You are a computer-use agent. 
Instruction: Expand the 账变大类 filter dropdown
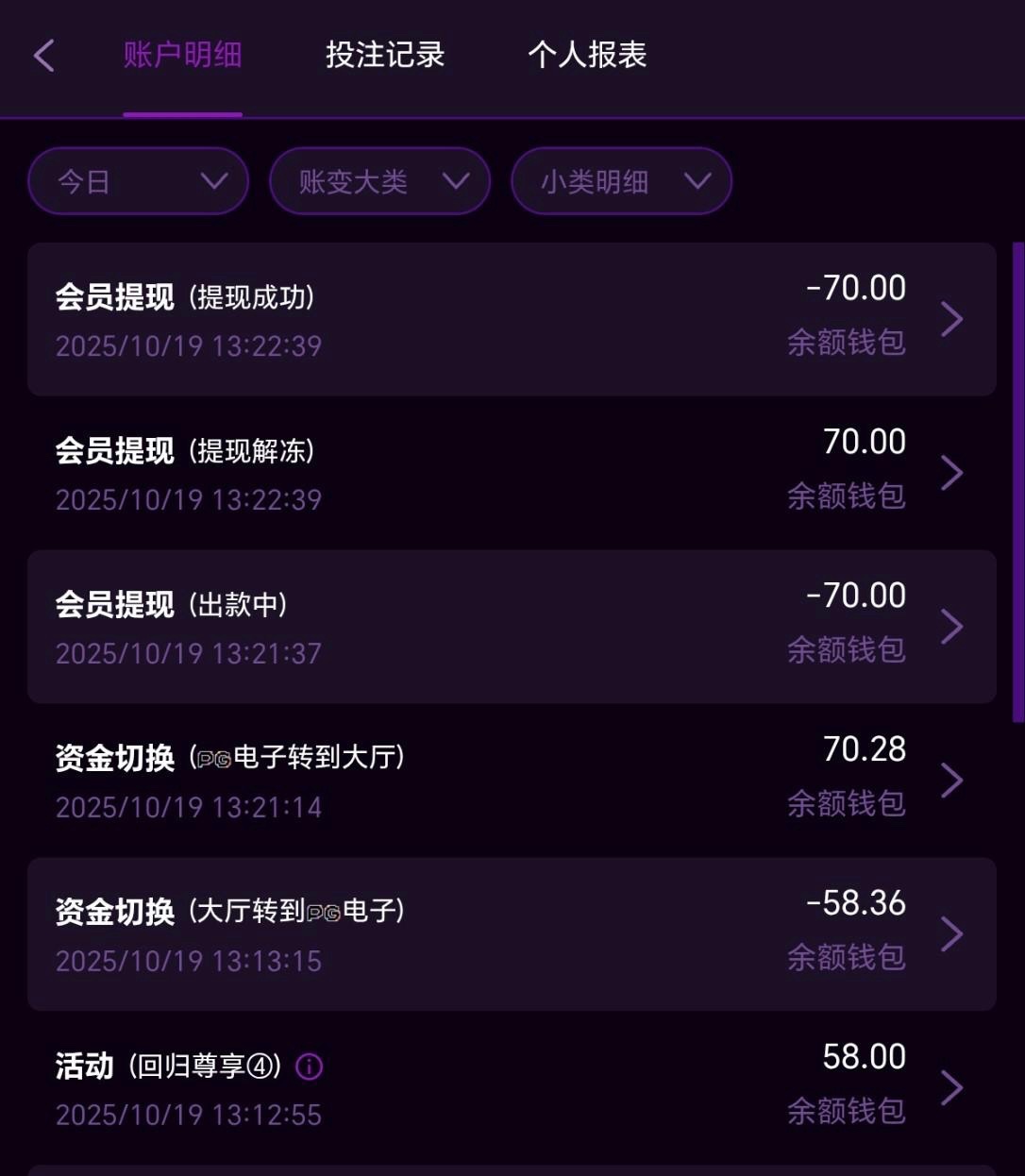(379, 181)
